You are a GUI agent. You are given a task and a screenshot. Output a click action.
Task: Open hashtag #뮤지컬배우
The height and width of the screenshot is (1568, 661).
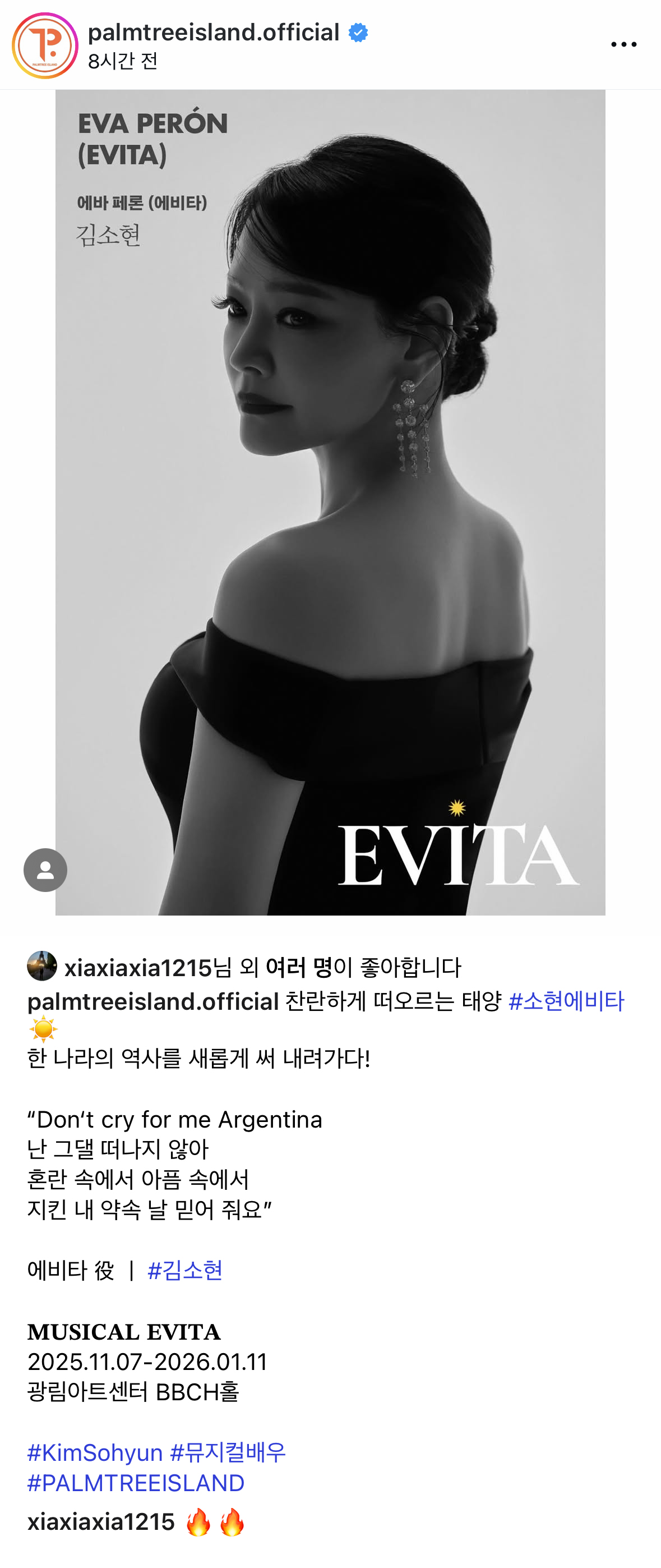click(228, 1452)
